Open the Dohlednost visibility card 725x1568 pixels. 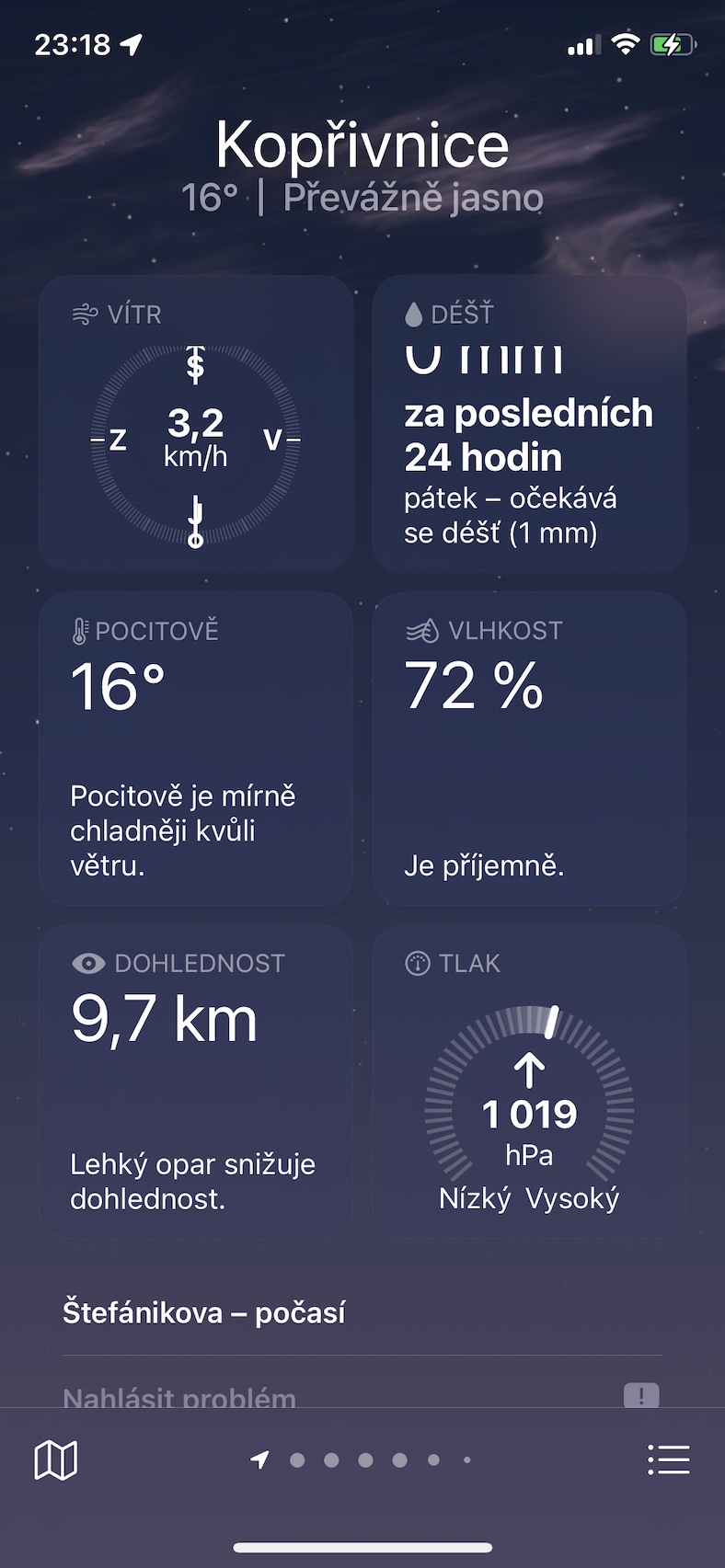coord(196,1082)
